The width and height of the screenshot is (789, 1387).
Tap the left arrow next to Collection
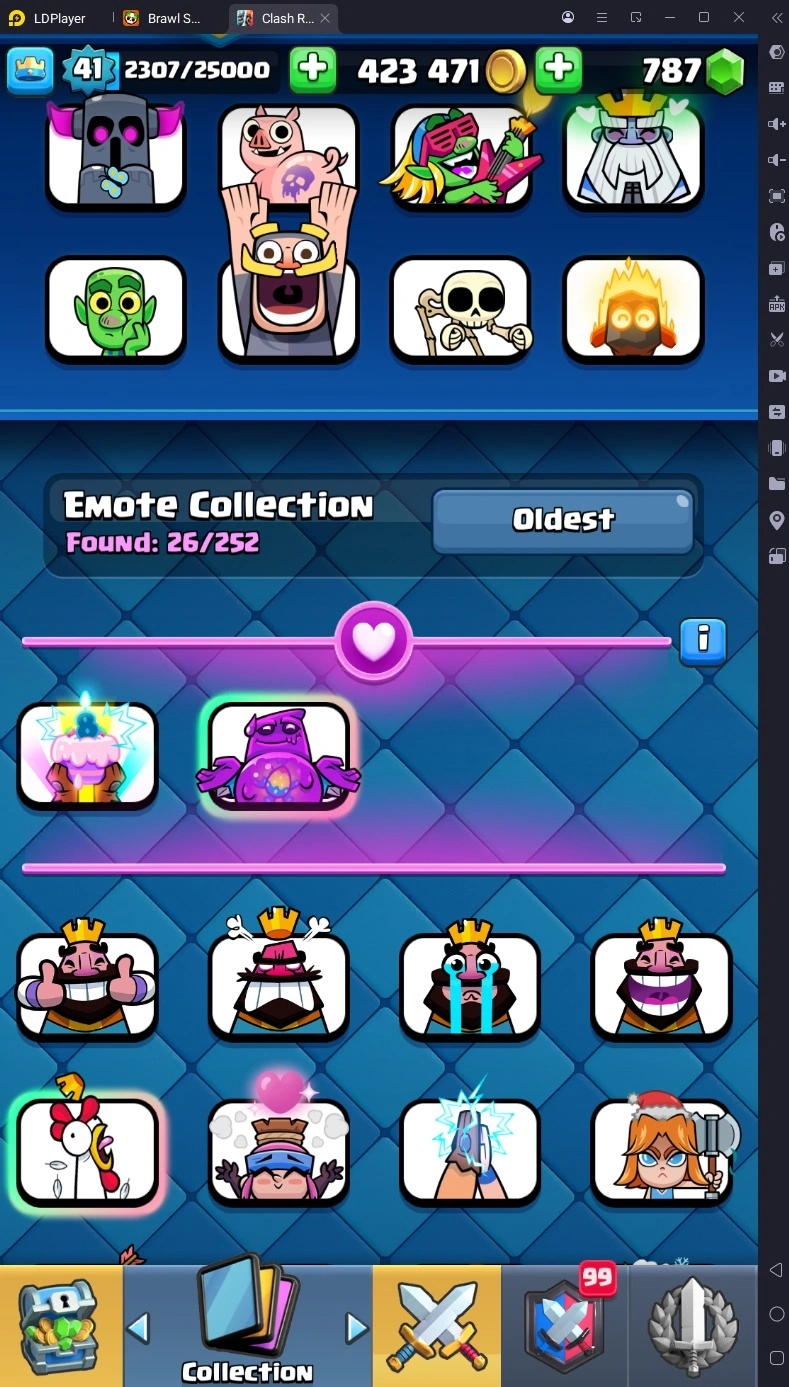[x=139, y=1328]
